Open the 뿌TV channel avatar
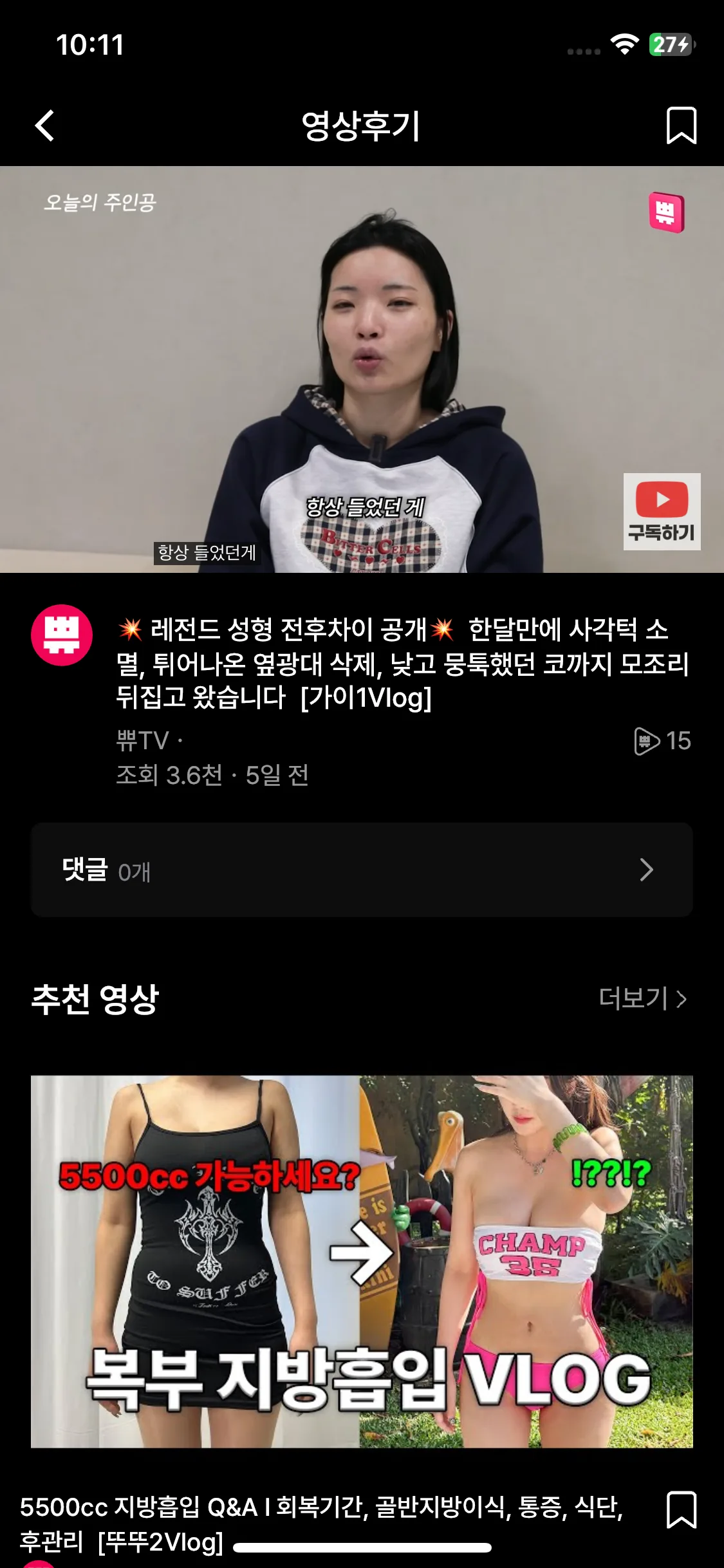724x1568 pixels. 62,635
